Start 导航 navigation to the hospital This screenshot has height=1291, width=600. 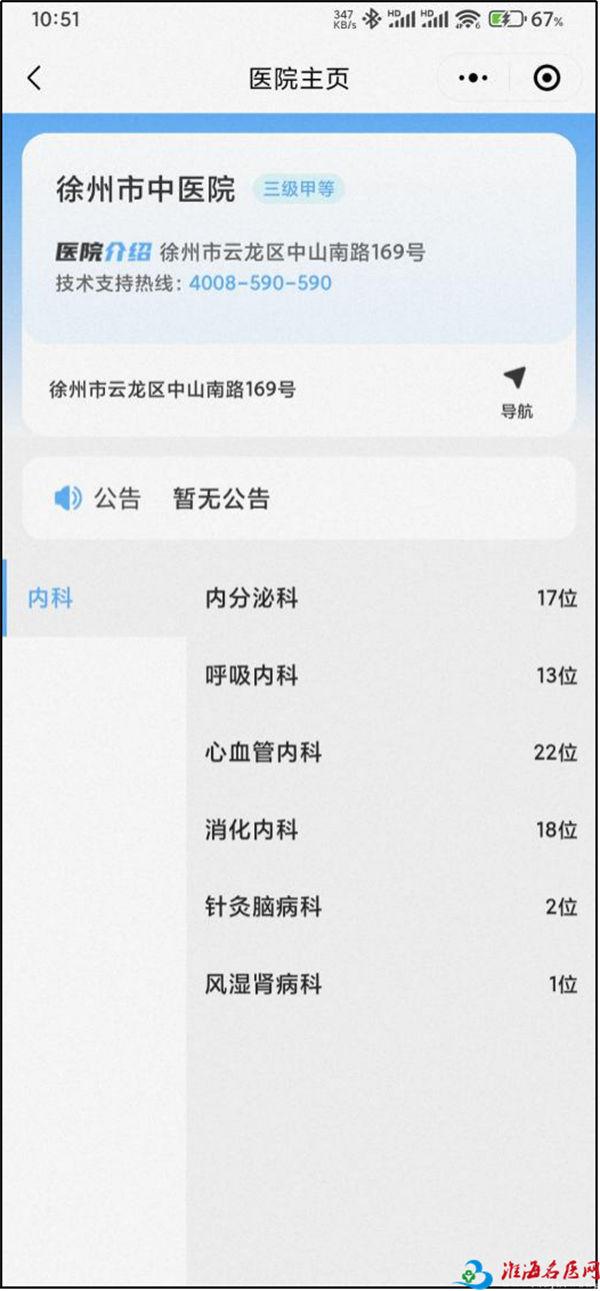coord(516,391)
